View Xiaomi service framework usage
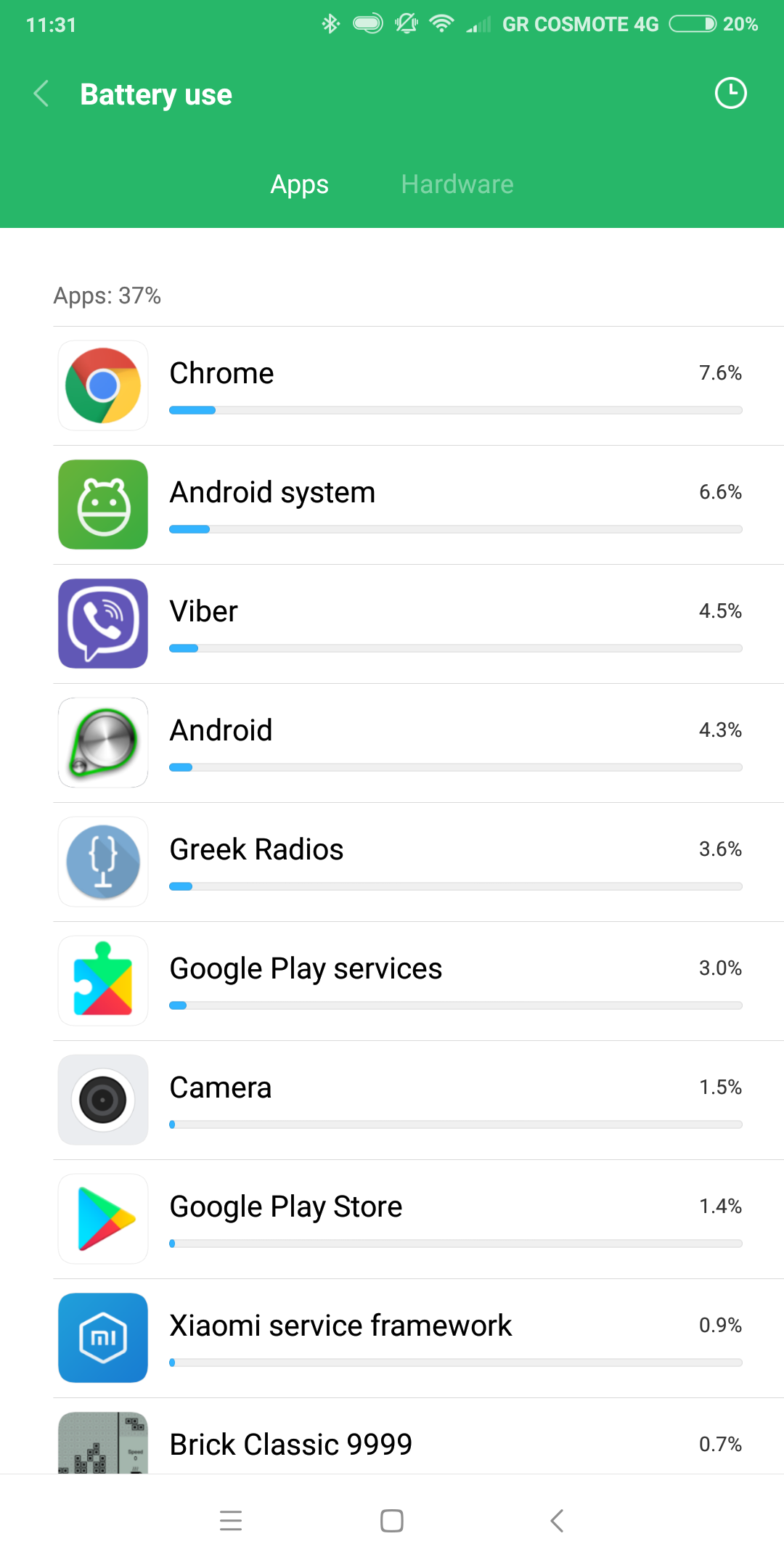Image resolution: width=784 pixels, height=1568 pixels. (418, 1338)
